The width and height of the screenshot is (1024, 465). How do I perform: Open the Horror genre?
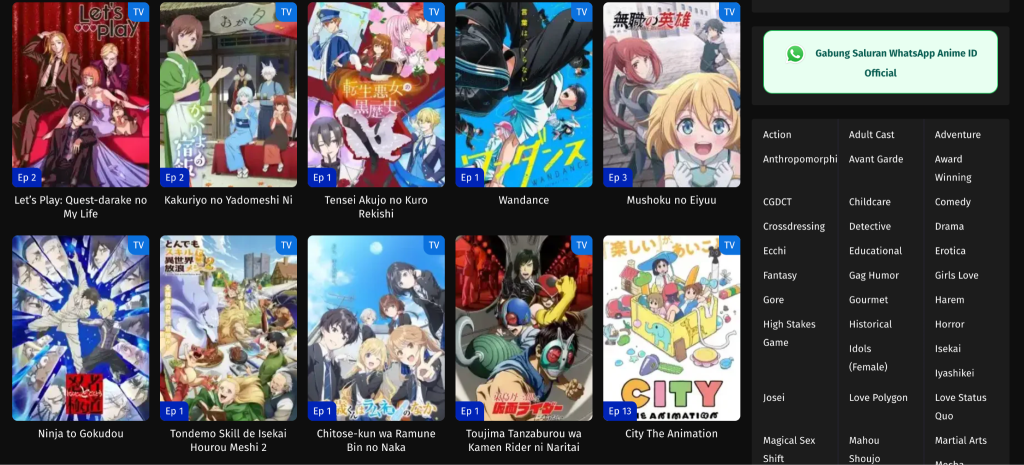click(949, 324)
